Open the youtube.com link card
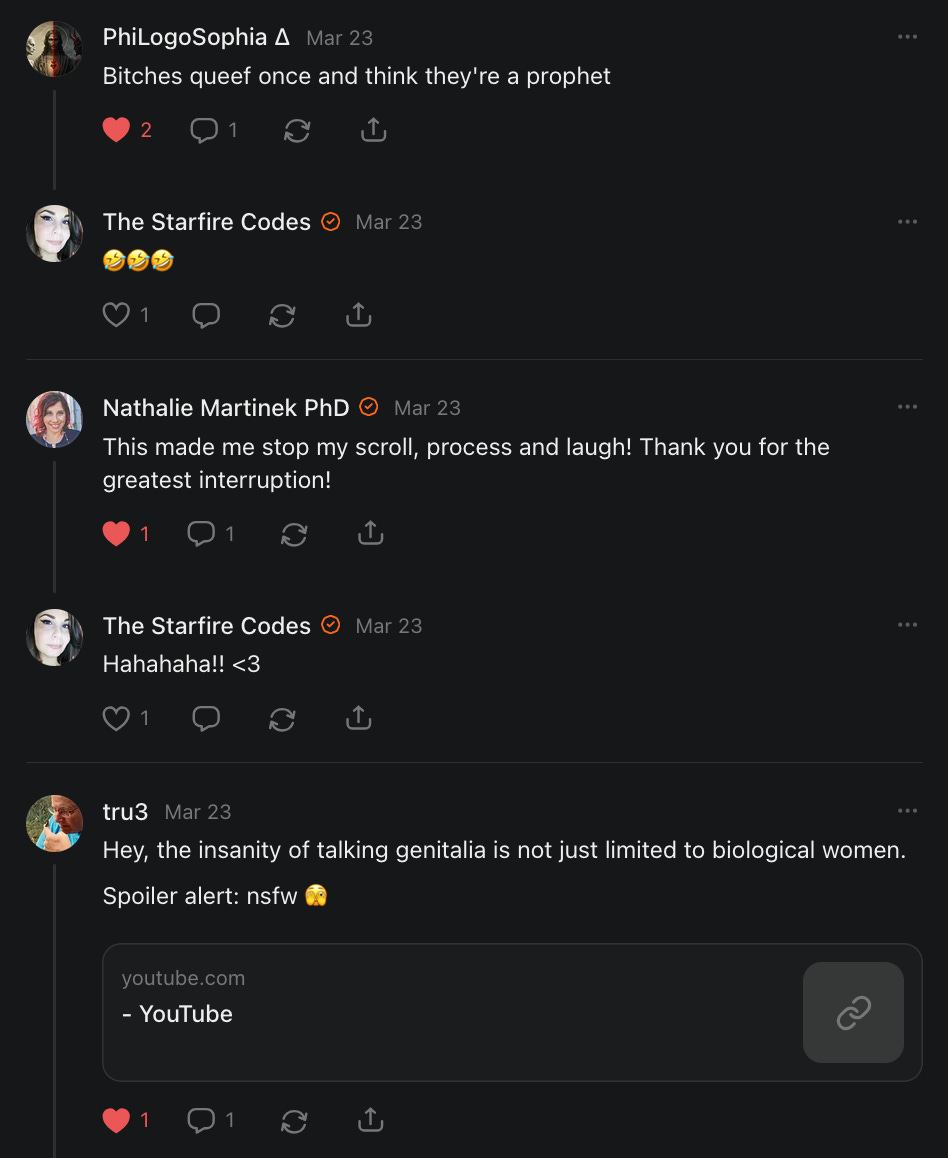 coord(512,1013)
